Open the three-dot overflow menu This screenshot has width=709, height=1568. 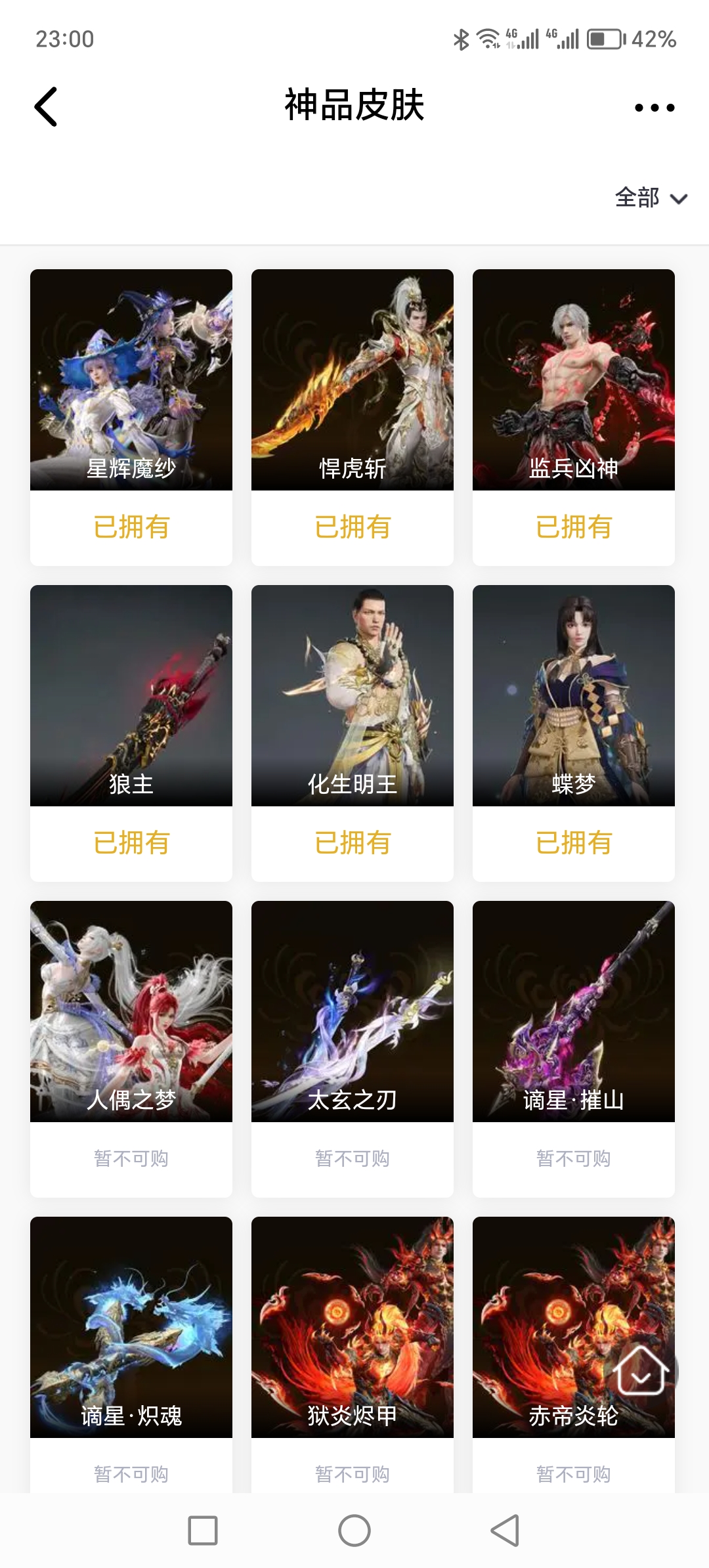(654, 108)
